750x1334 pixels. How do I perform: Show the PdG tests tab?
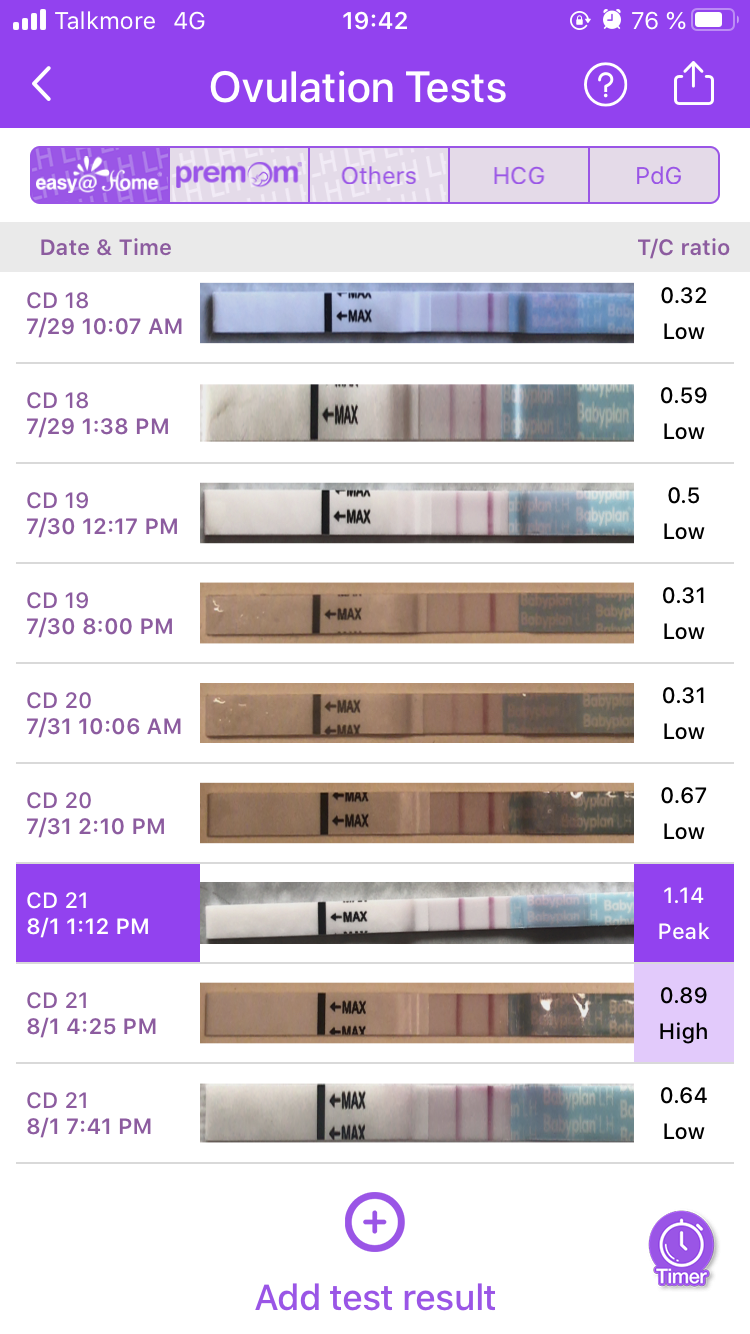tap(658, 176)
